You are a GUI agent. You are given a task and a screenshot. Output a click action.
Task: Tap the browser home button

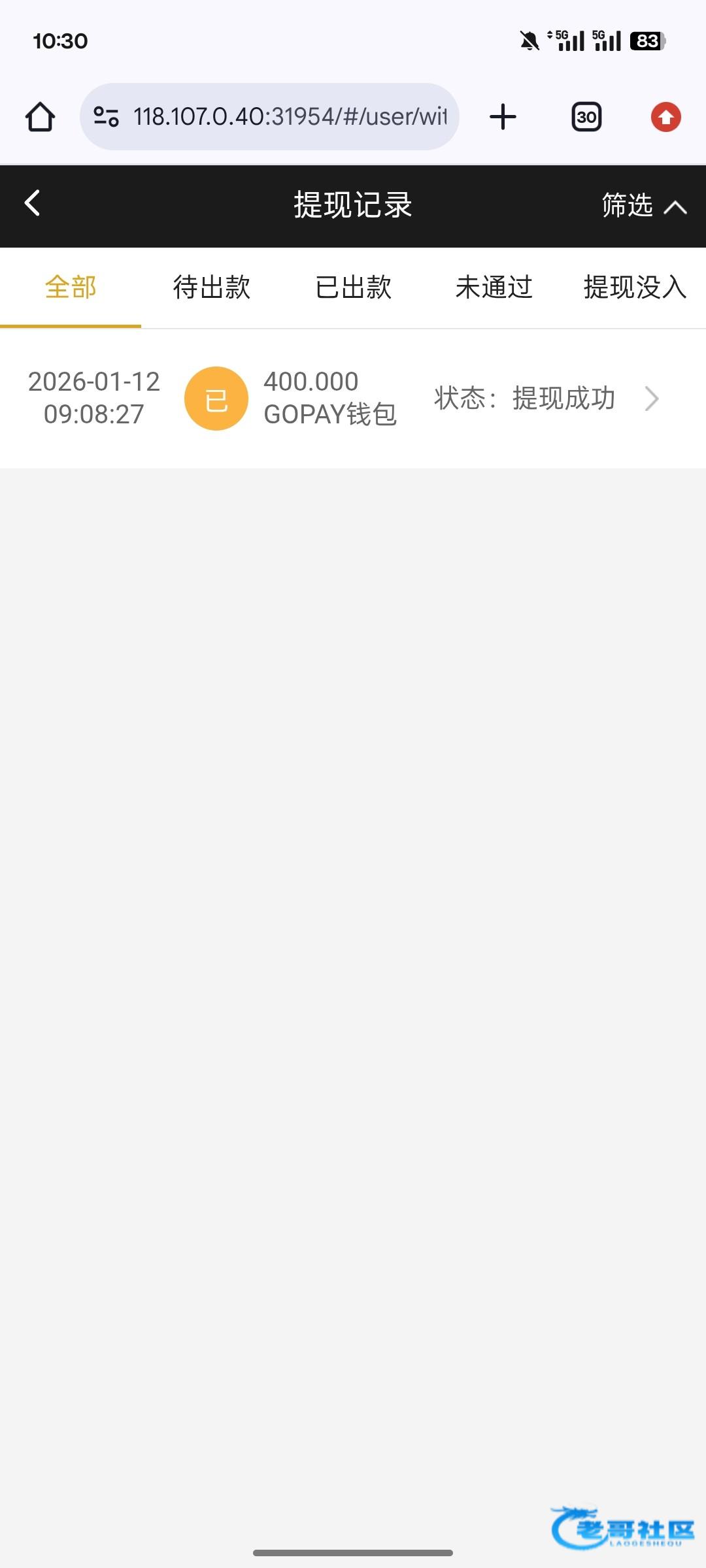[40, 117]
